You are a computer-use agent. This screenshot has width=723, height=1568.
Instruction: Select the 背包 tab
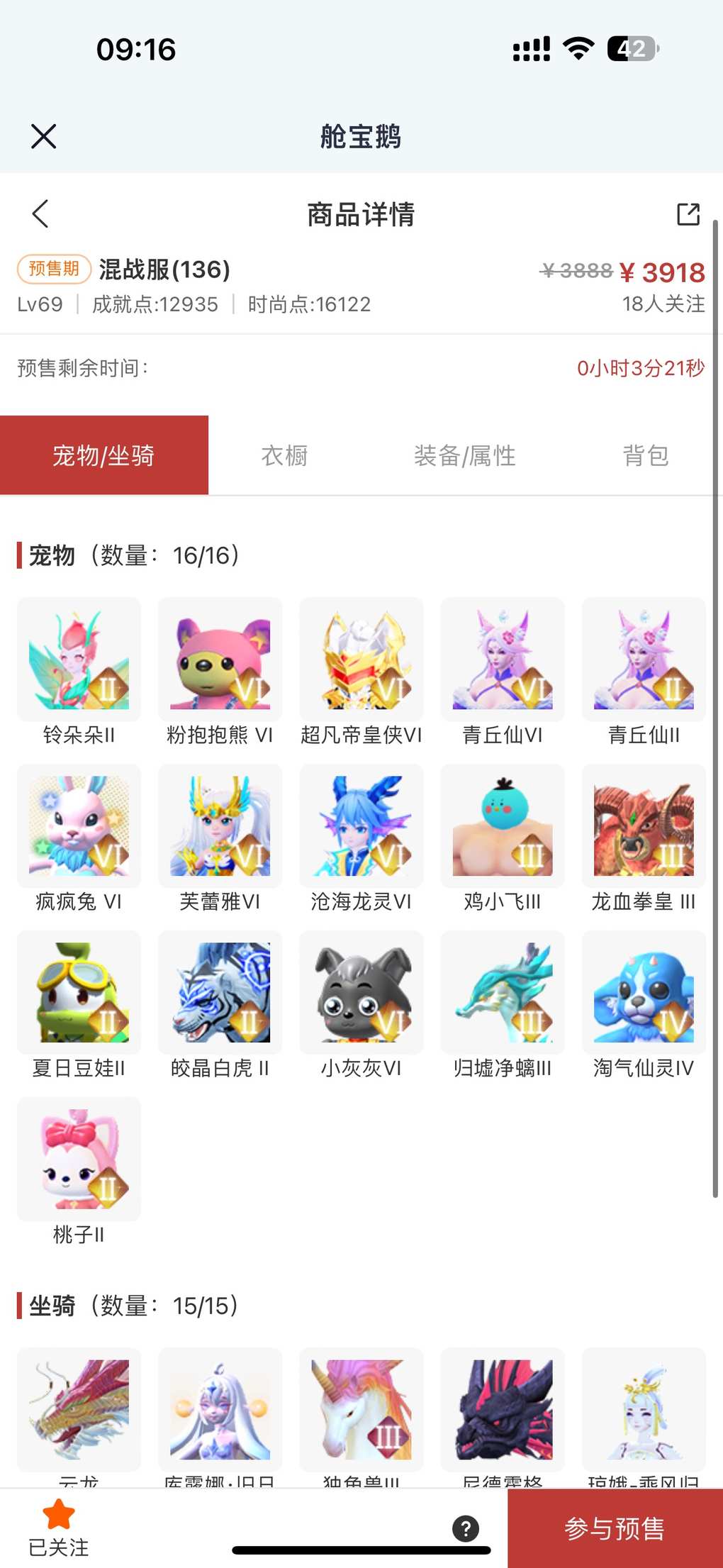[x=645, y=456]
